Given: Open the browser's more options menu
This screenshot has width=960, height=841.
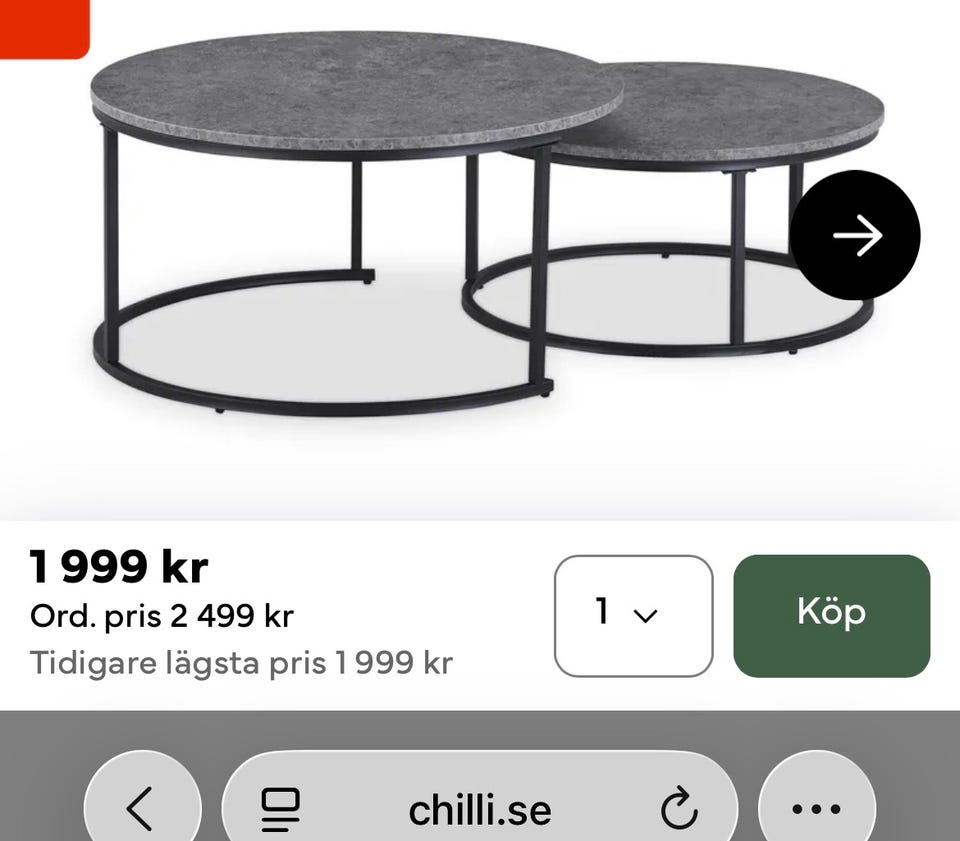Looking at the screenshot, I should [x=816, y=808].
